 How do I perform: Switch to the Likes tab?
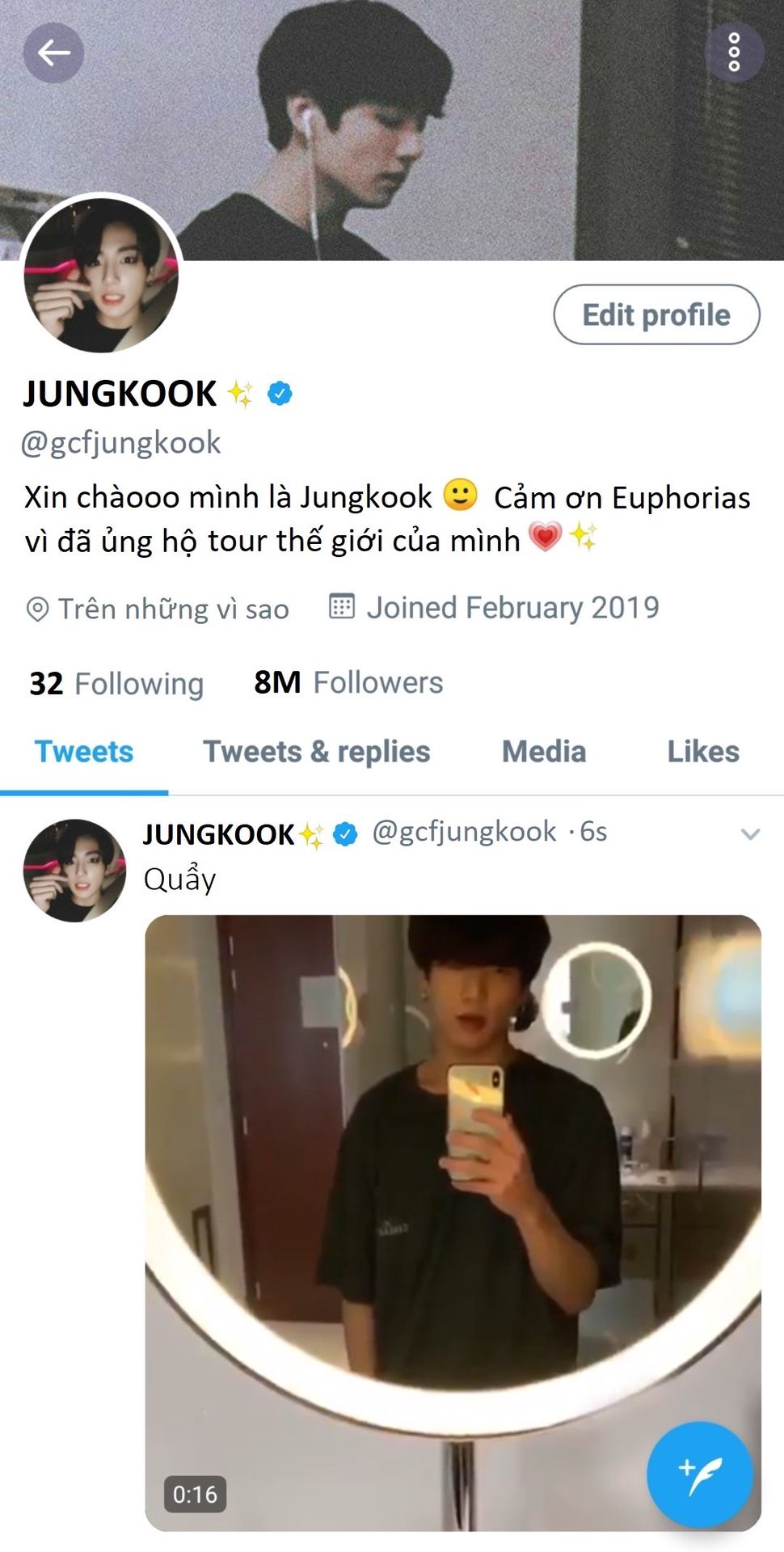click(702, 752)
